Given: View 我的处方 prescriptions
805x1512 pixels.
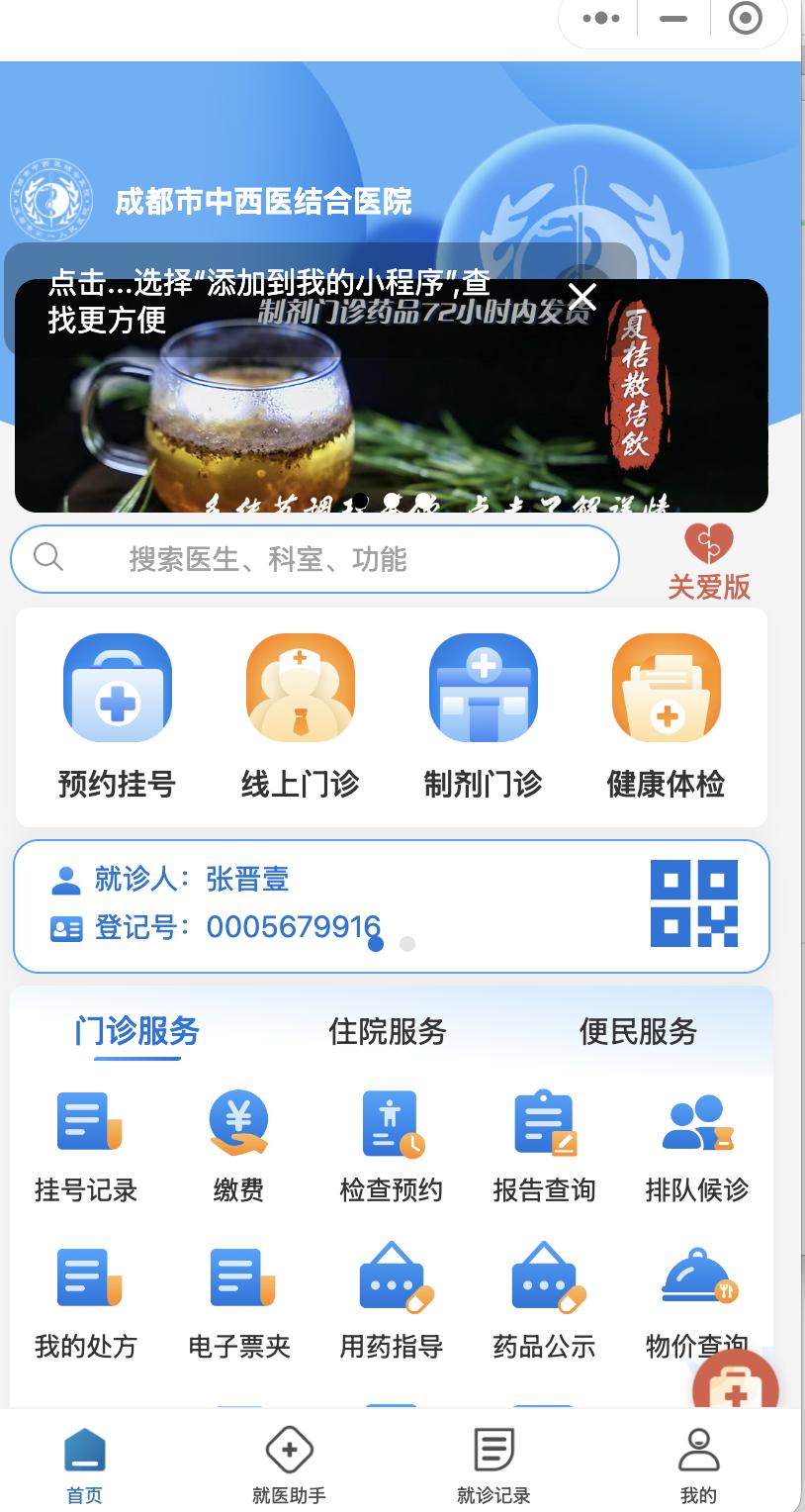Looking at the screenshot, I should click(x=86, y=1302).
